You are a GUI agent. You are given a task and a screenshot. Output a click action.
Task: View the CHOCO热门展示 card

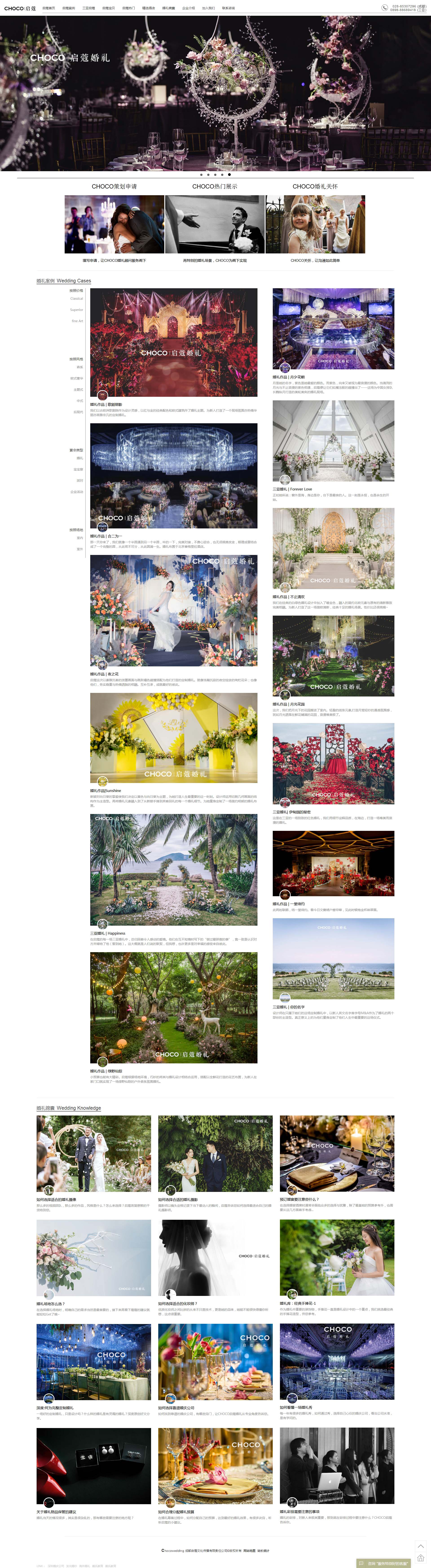click(x=215, y=224)
